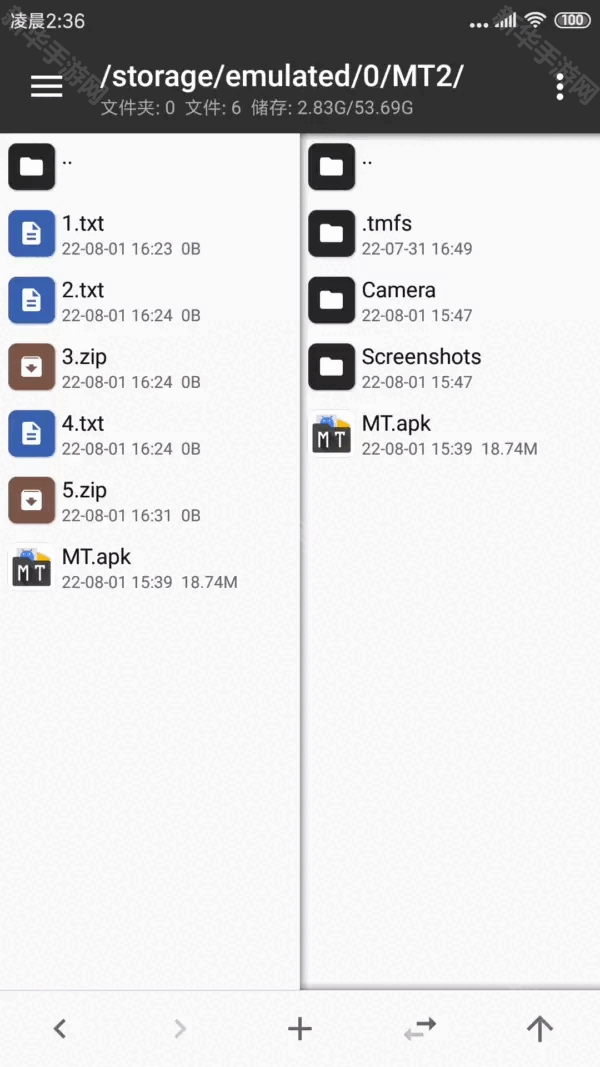Tap the forward arrow in bottom toolbar

pos(180,1028)
